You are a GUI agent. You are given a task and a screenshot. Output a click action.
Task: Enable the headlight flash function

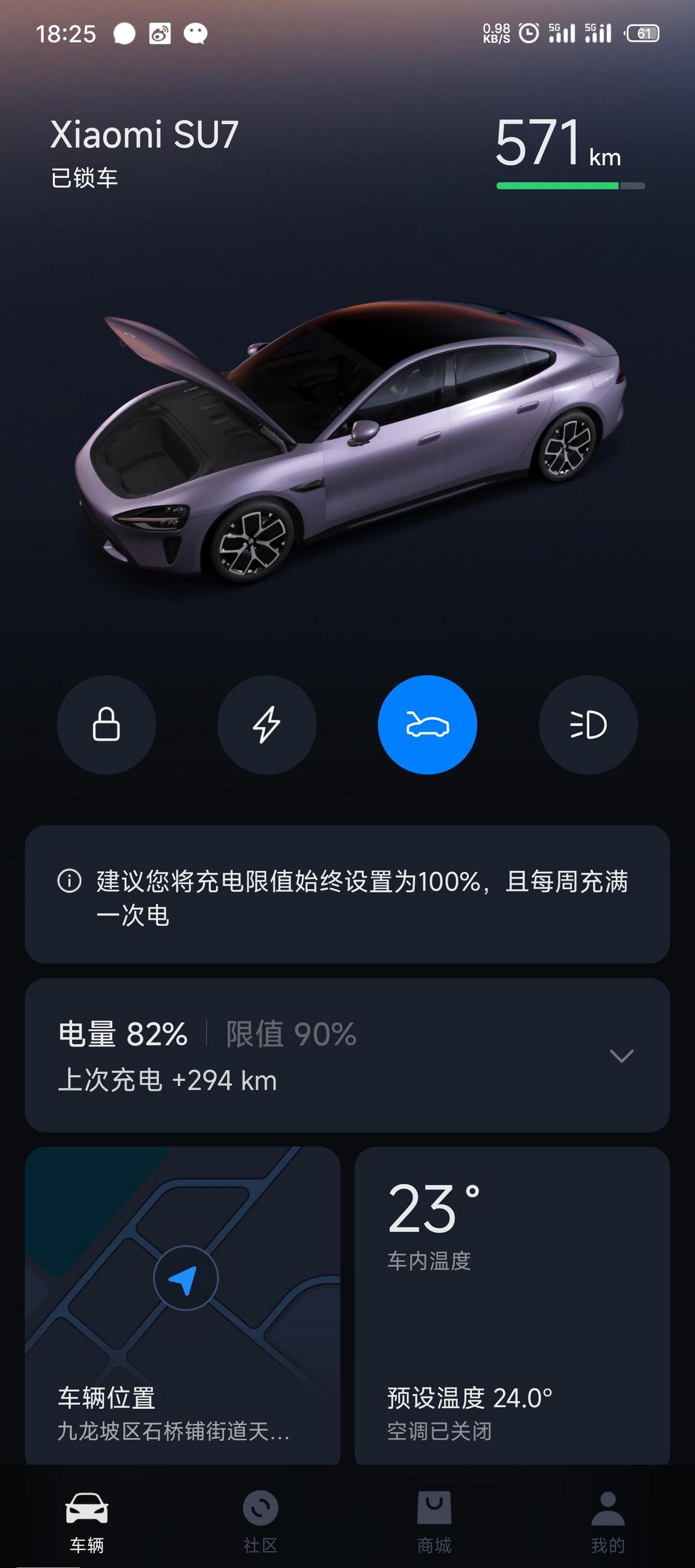tap(588, 725)
